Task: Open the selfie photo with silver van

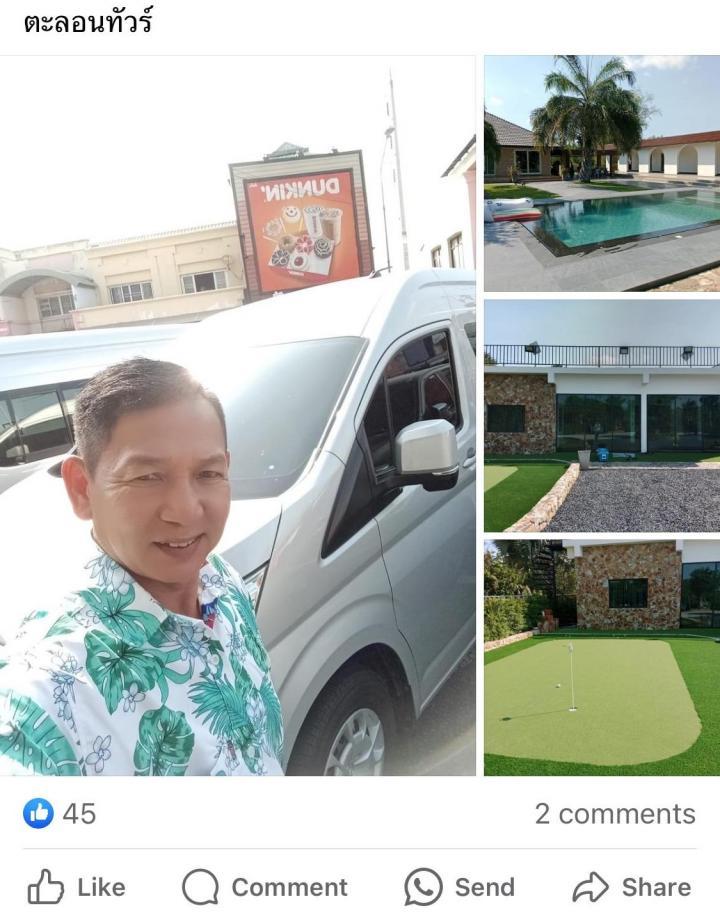Action: coord(238,415)
